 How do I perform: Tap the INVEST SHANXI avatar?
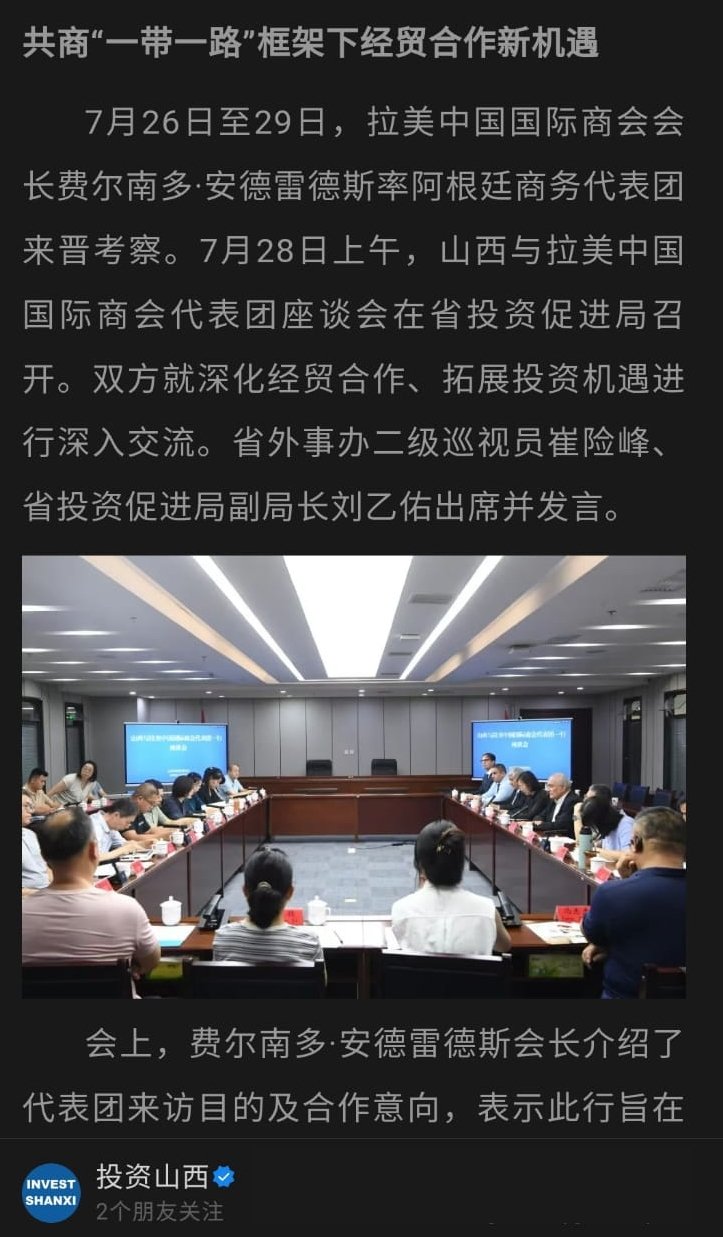[51, 1193]
